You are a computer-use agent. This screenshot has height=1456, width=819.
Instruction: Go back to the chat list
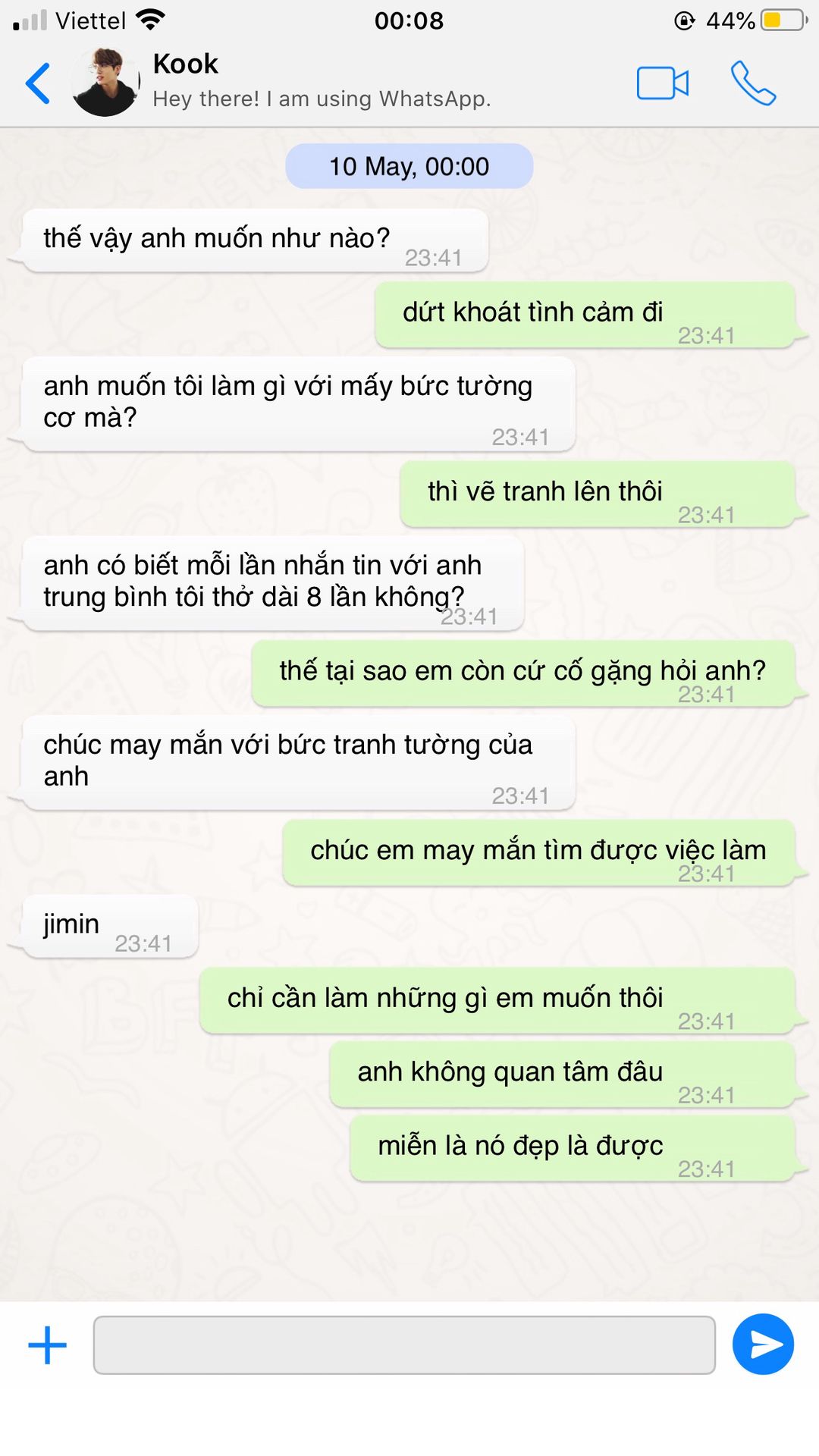tap(38, 83)
